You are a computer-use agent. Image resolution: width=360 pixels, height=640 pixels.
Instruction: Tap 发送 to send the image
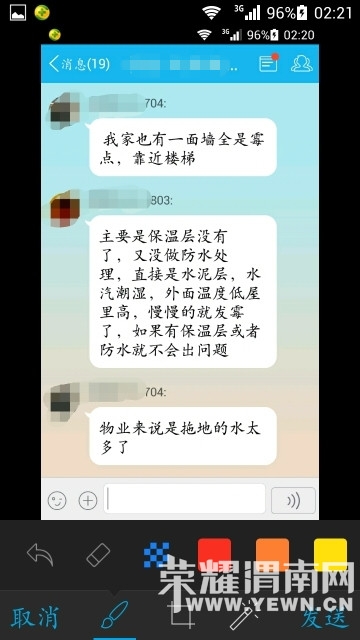tap(325, 618)
